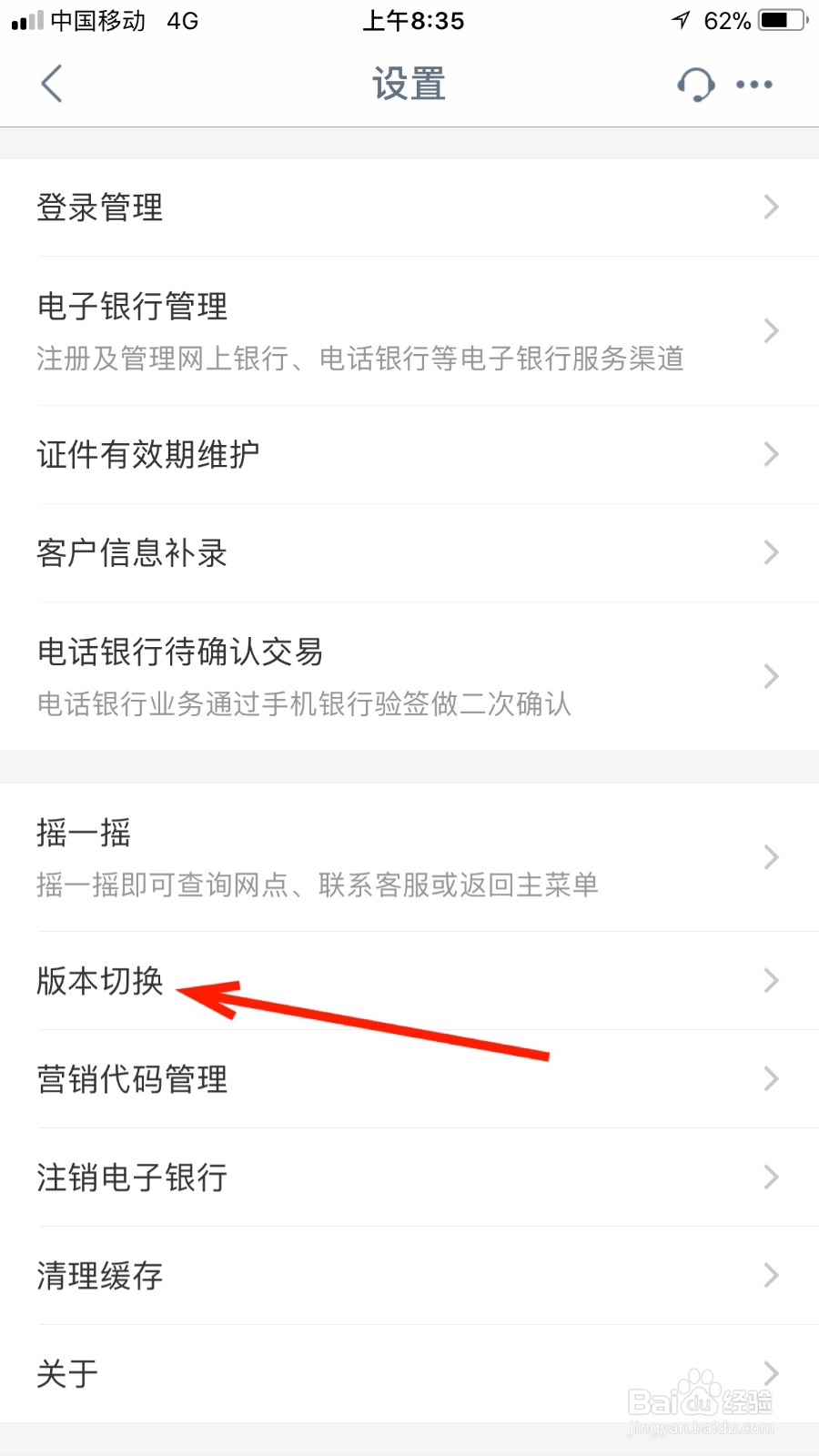The width and height of the screenshot is (819, 1456).
Task: Expand 关于 using its chevron
Action: click(769, 1374)
